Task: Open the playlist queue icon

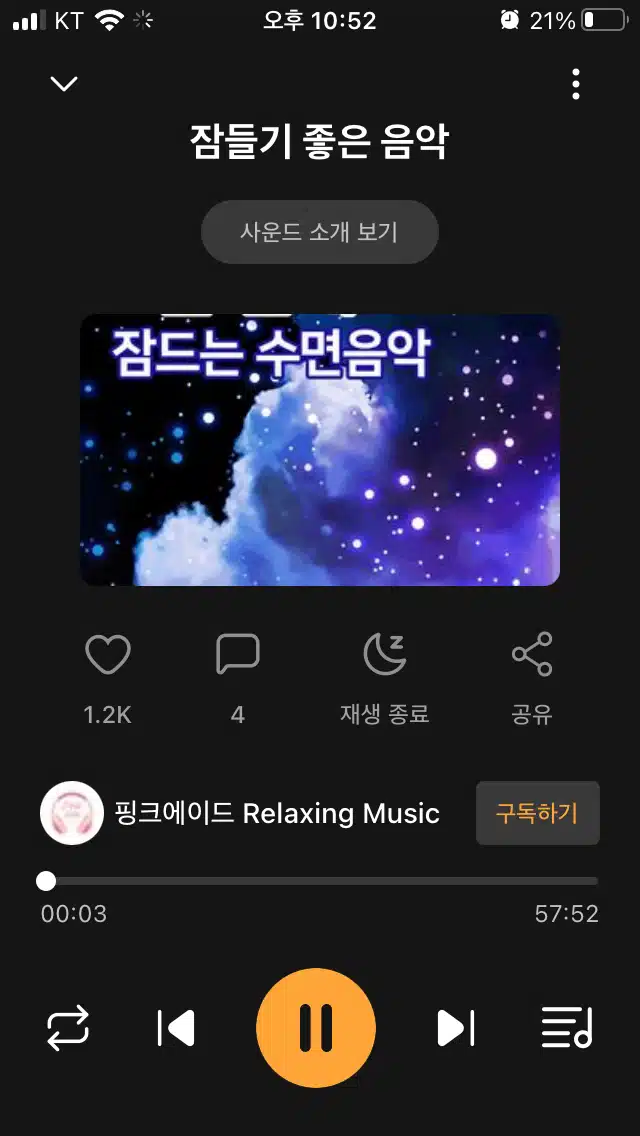Action: 567,1027
